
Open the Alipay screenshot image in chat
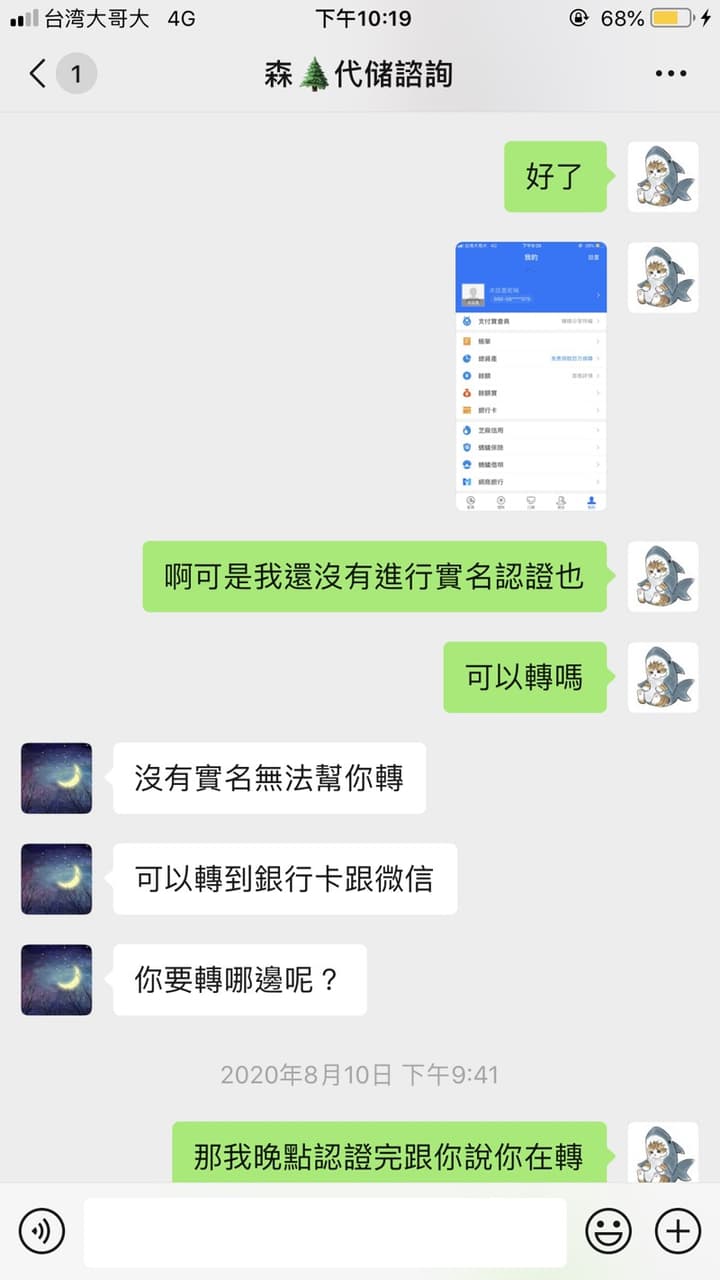click(x=531, y=376)
